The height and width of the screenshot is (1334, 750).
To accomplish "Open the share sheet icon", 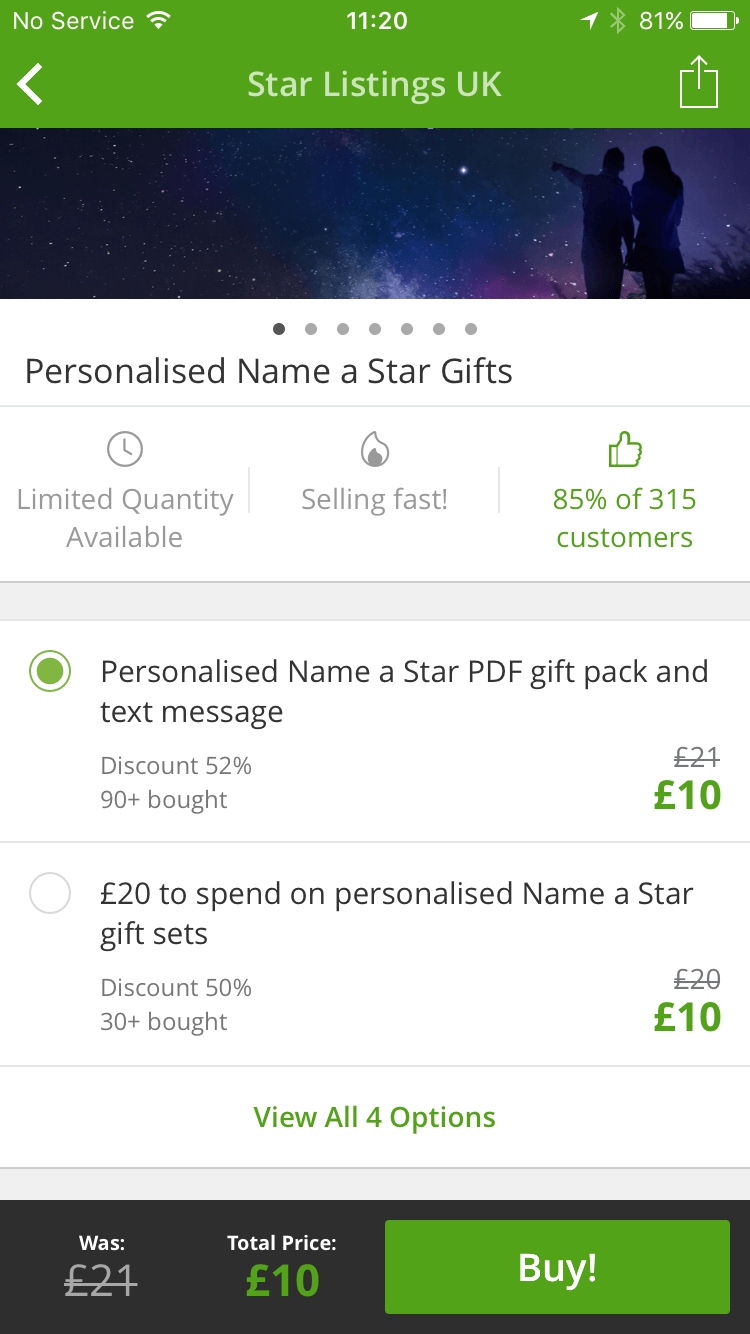I will pyautogui.click(x=699, y=83).
